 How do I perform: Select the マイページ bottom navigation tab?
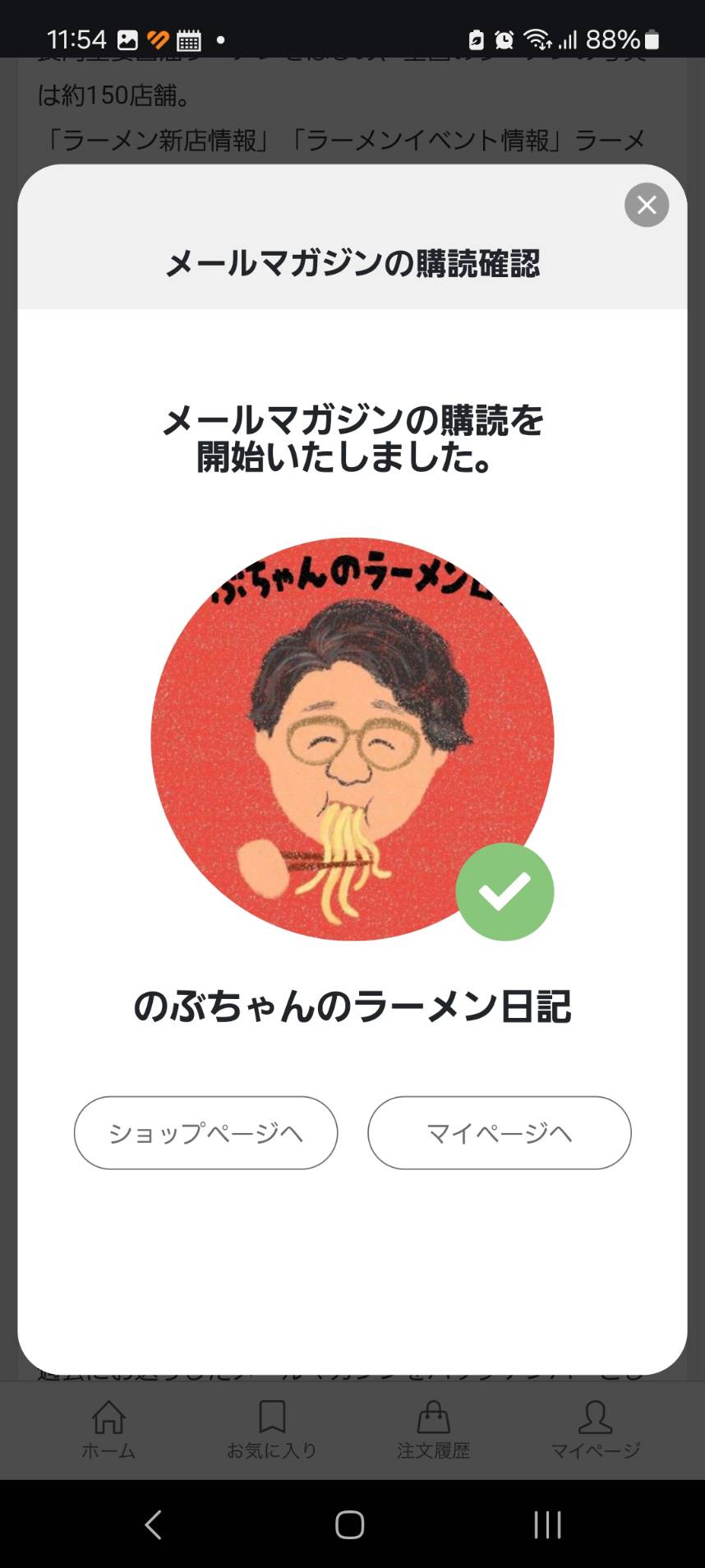pyautogui.click(x=595, y=1430)
